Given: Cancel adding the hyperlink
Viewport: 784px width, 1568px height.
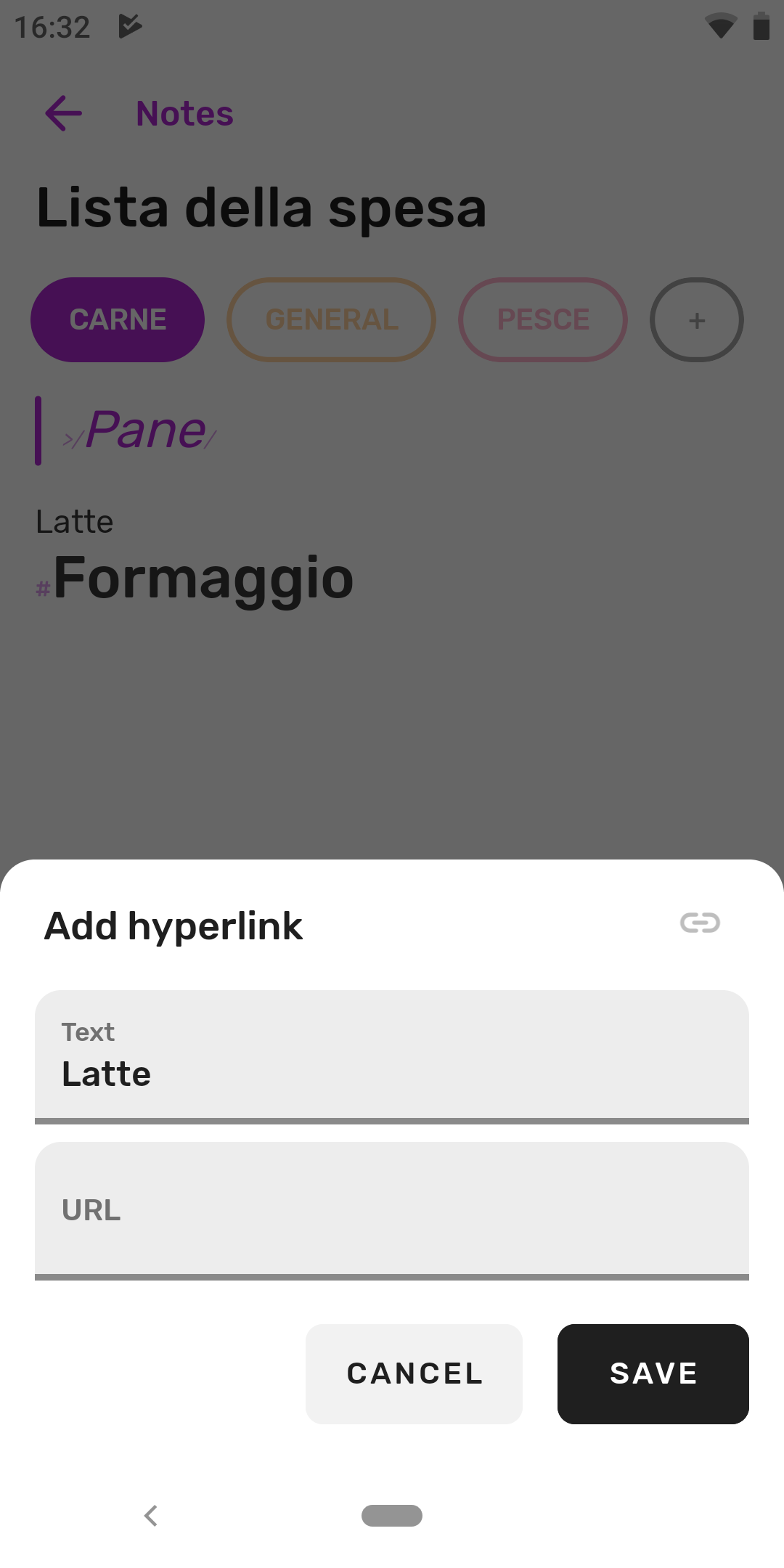Looking at the screenshot, I should coord(414,1373).
